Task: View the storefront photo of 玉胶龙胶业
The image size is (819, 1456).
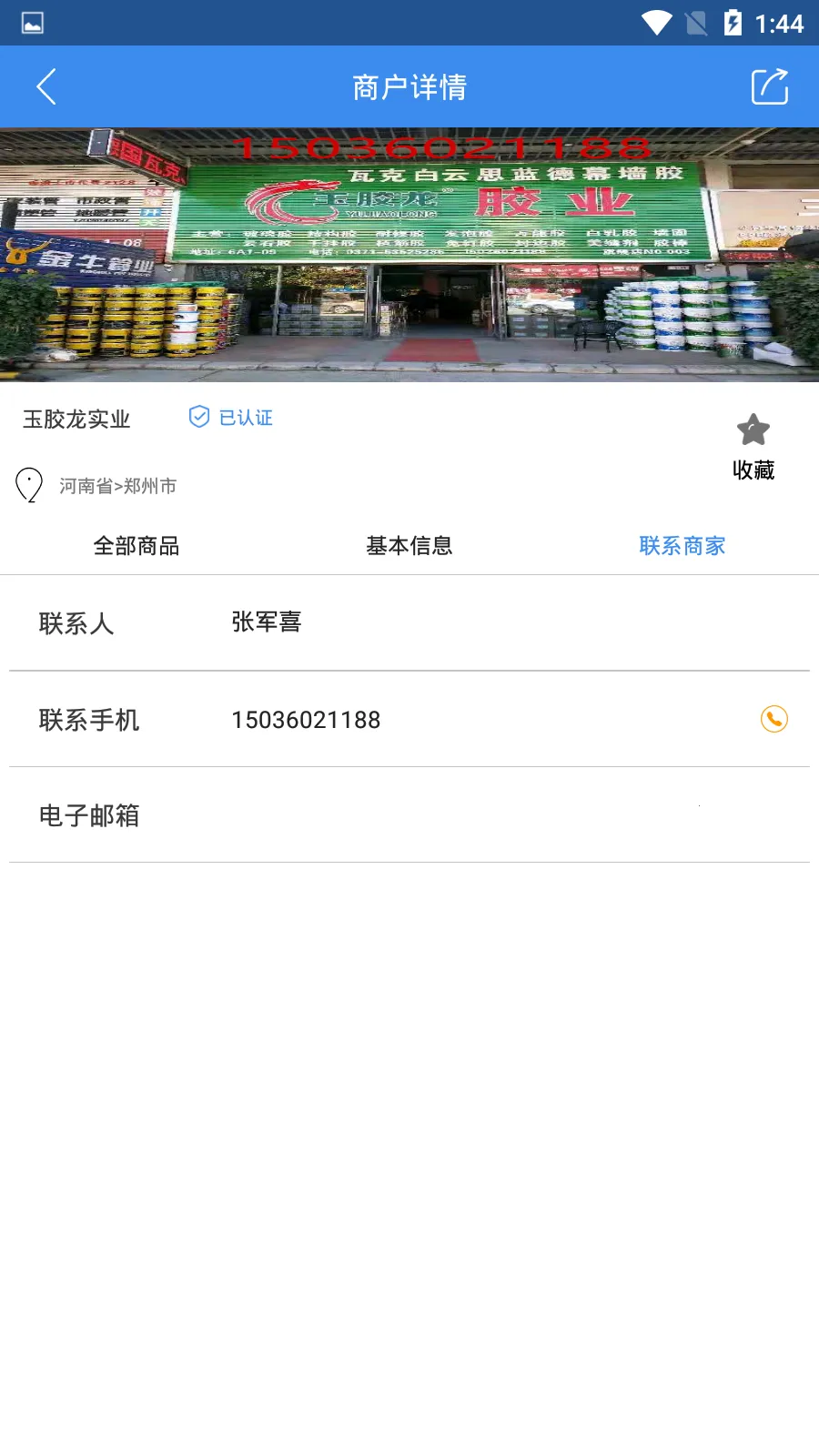Action: point(409,253)
